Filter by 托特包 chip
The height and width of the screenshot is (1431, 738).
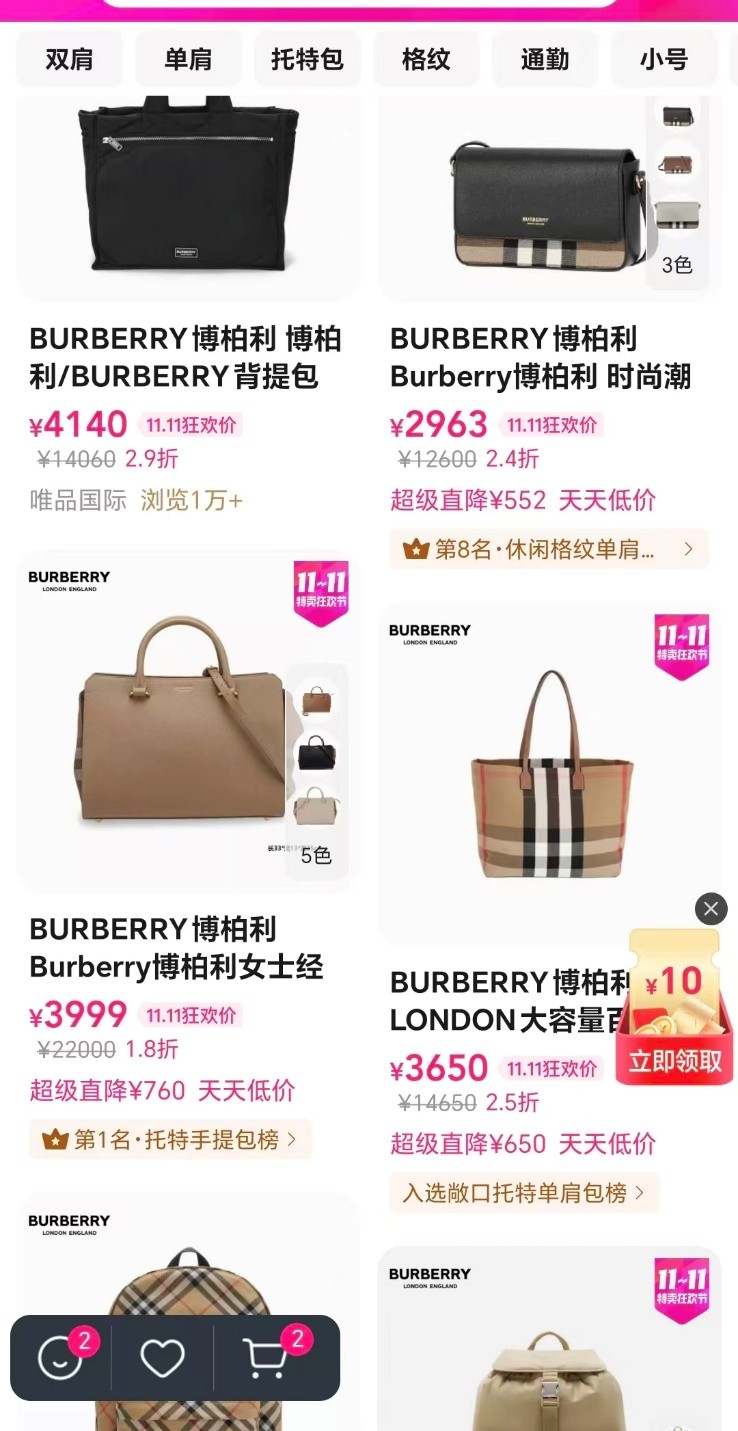point(307,60)
